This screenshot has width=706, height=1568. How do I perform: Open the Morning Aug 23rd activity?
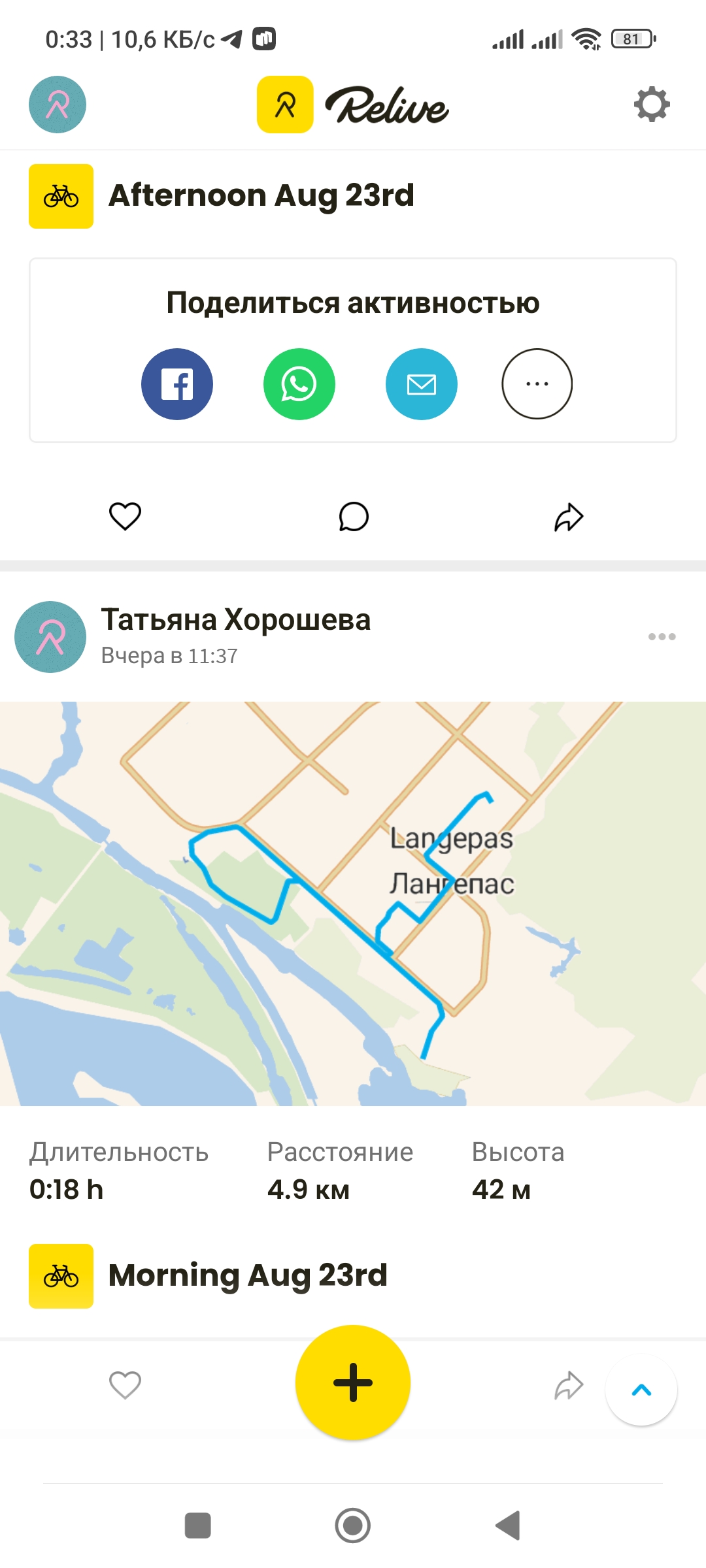click(248, 1275)
